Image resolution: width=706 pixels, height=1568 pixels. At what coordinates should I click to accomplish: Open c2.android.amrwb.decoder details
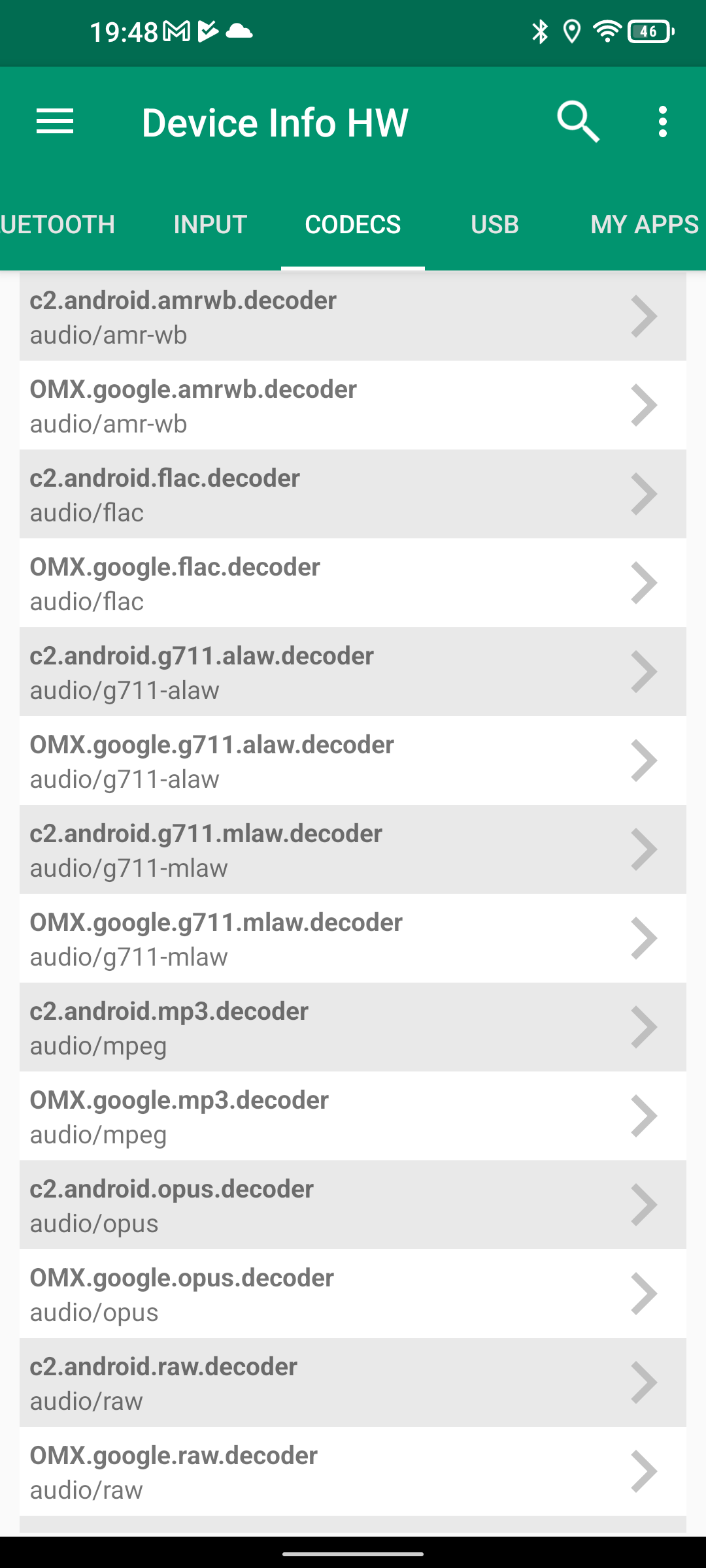(353, 317)
